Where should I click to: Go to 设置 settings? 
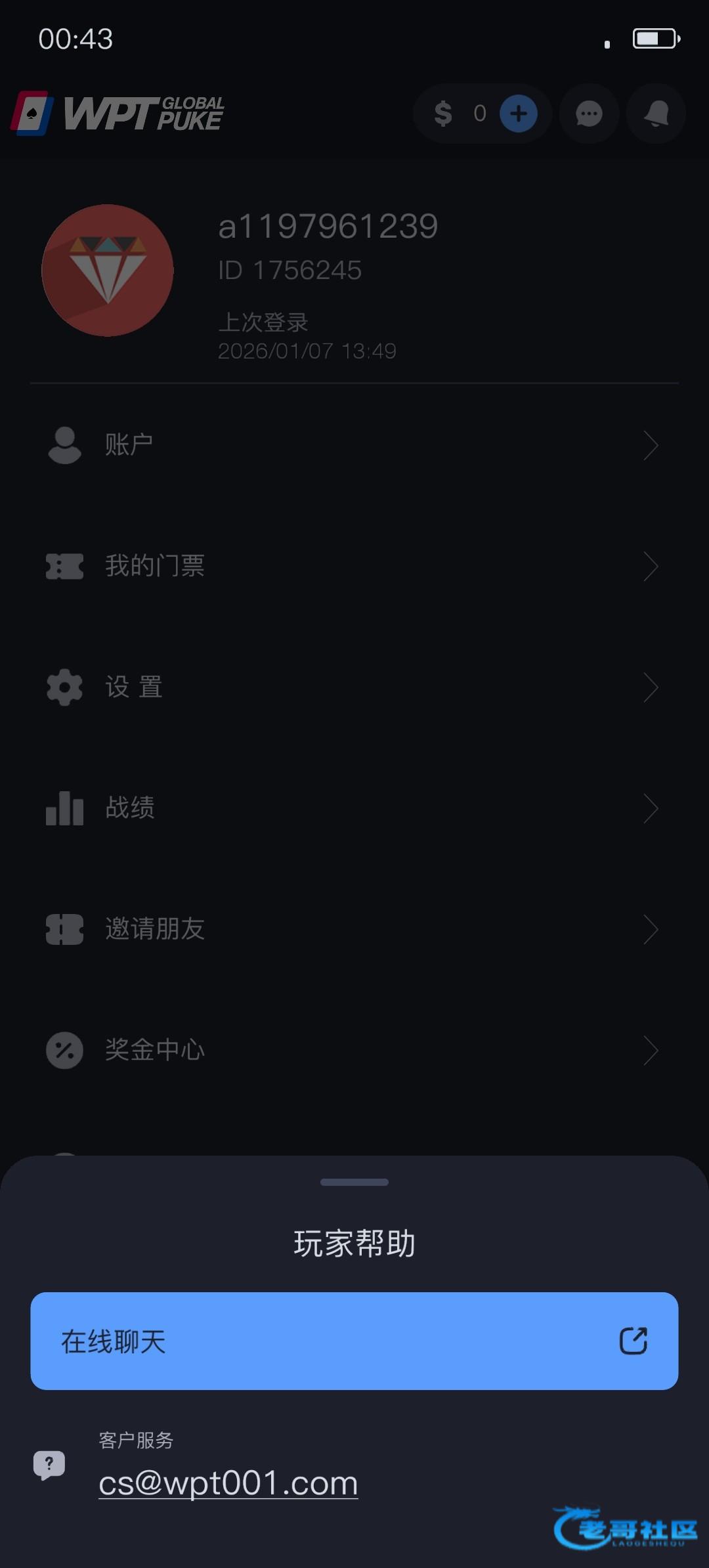(354, 687)
